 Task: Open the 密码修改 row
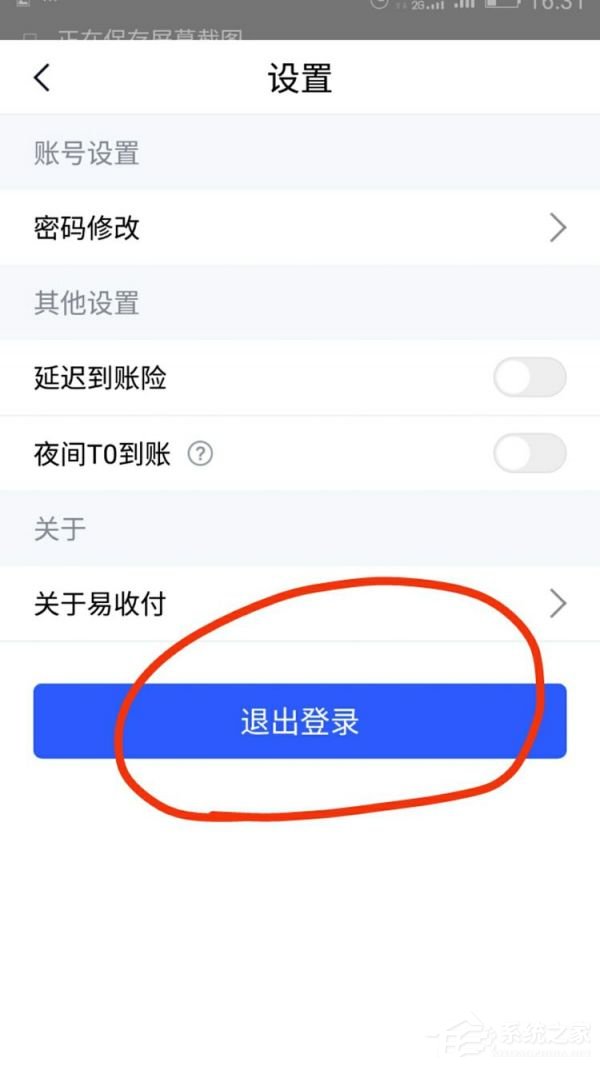coord(300,228)
